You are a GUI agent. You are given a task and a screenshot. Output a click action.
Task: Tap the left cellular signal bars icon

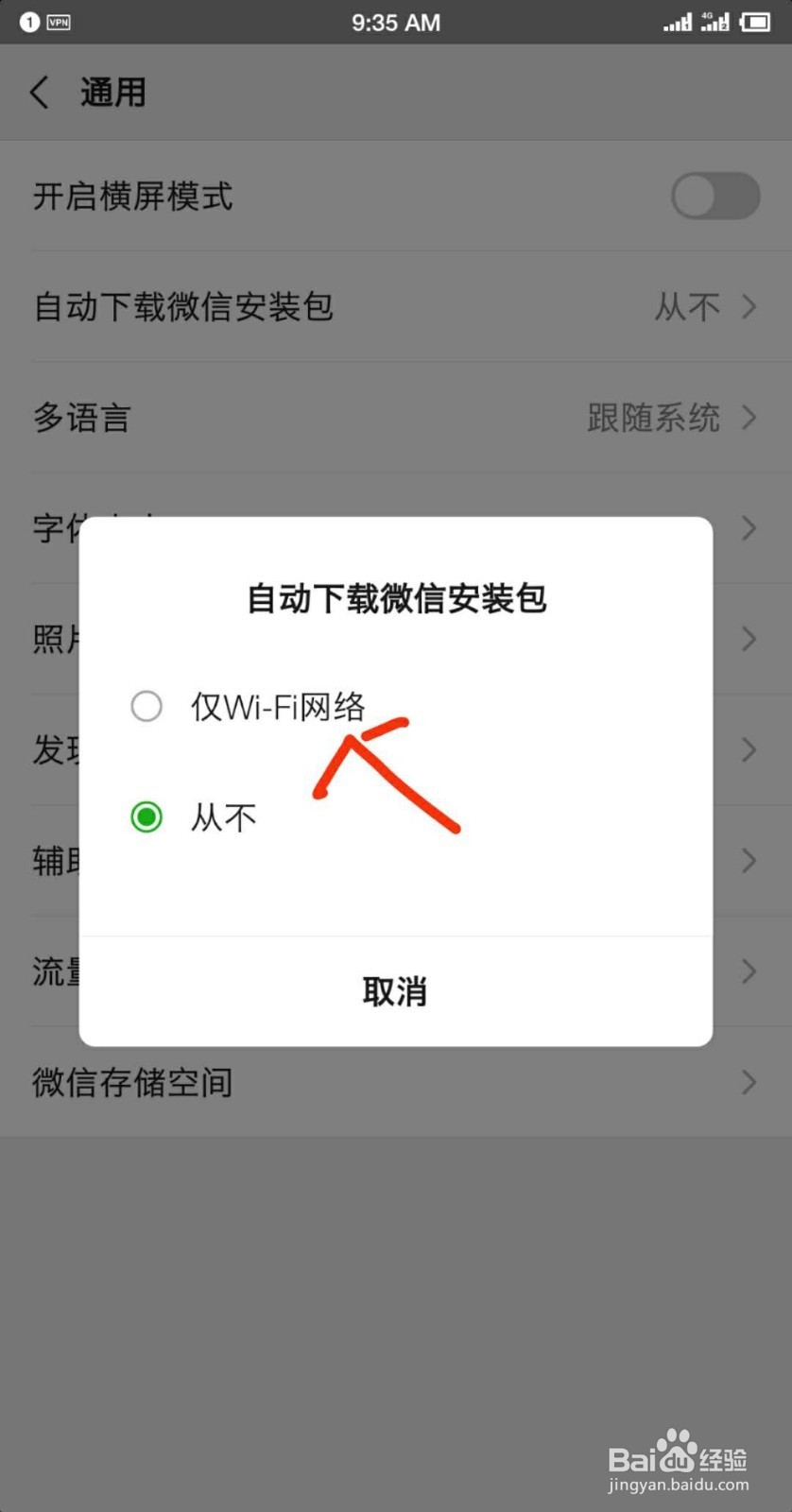677,21
